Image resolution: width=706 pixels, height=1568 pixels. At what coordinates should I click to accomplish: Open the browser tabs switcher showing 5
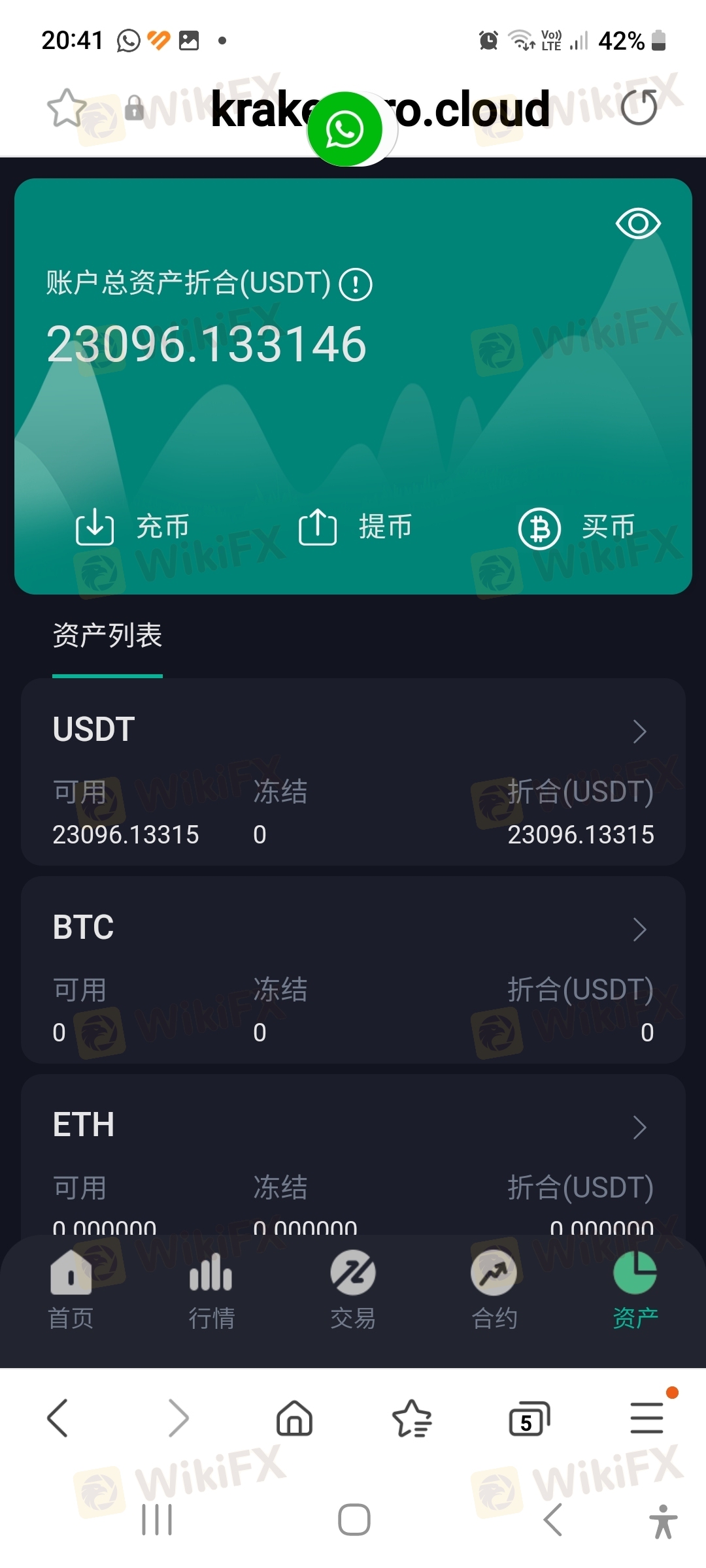pyautogui.click(x=529, y=1418)
